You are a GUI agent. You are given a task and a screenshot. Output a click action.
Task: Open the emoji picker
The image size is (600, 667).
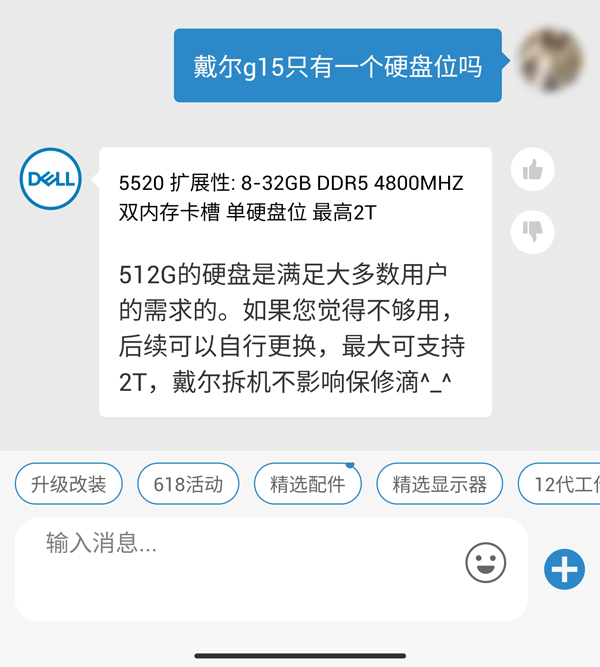point(486,564)
